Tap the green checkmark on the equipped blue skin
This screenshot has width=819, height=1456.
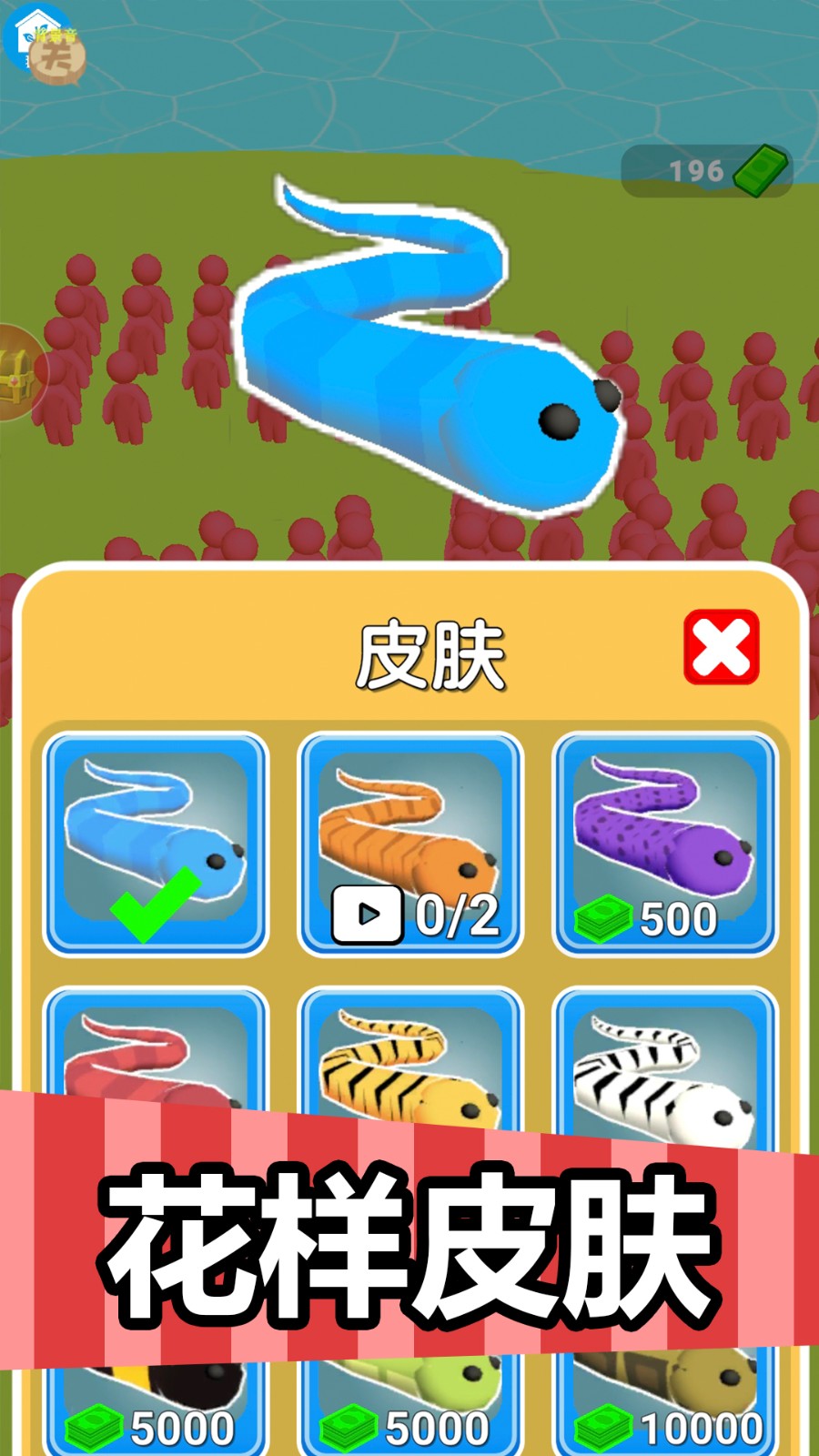tap(151, 913)
